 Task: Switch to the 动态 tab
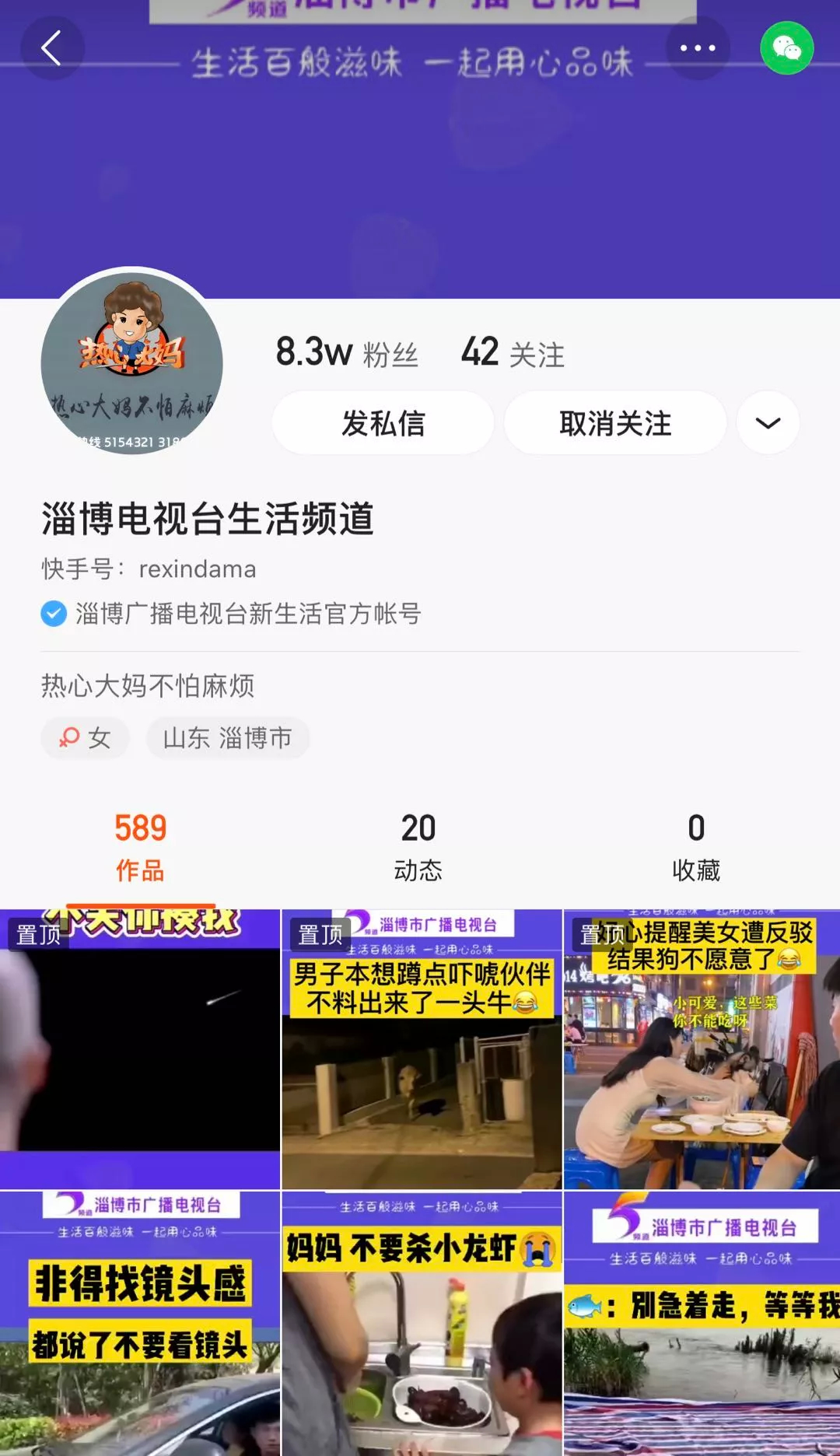(x=418, y=847)
